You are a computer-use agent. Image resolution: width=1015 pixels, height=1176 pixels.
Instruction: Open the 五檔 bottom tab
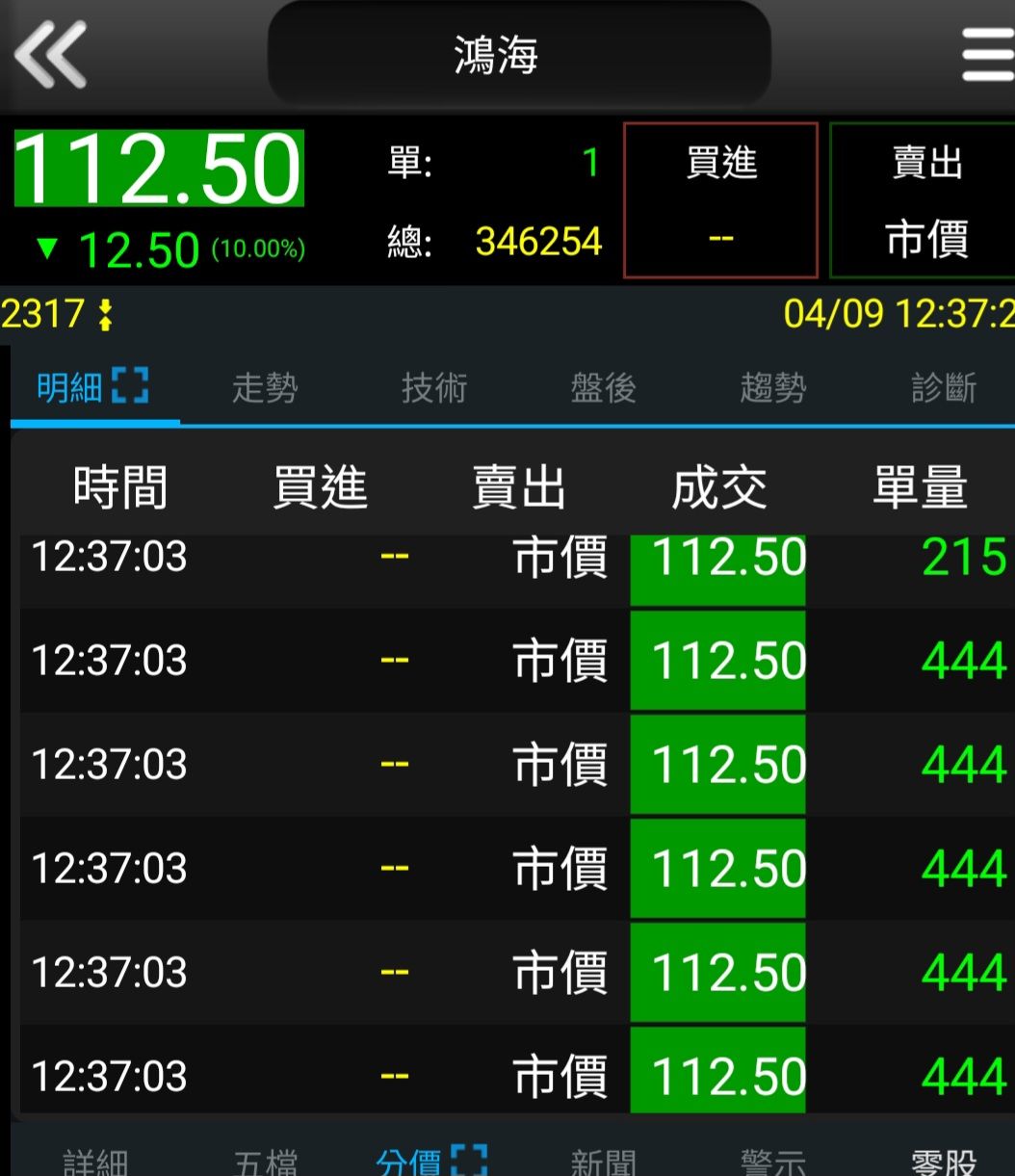coord(266,1162)
